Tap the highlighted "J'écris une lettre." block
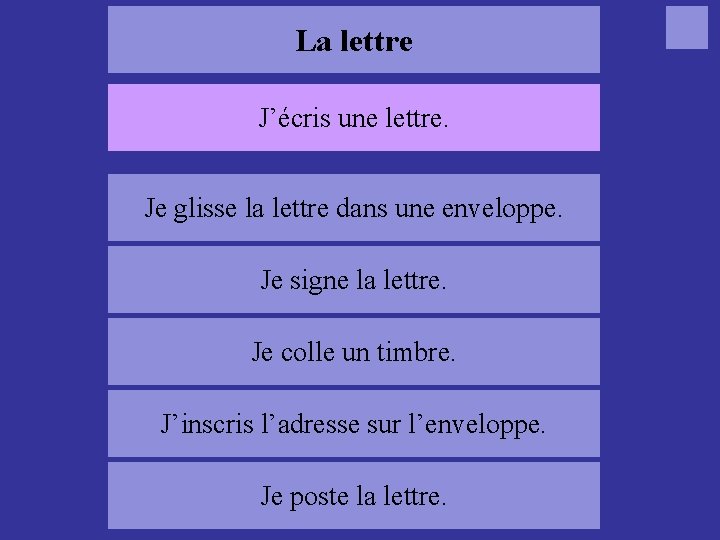The image size is (720, 540). pos(354,118)
